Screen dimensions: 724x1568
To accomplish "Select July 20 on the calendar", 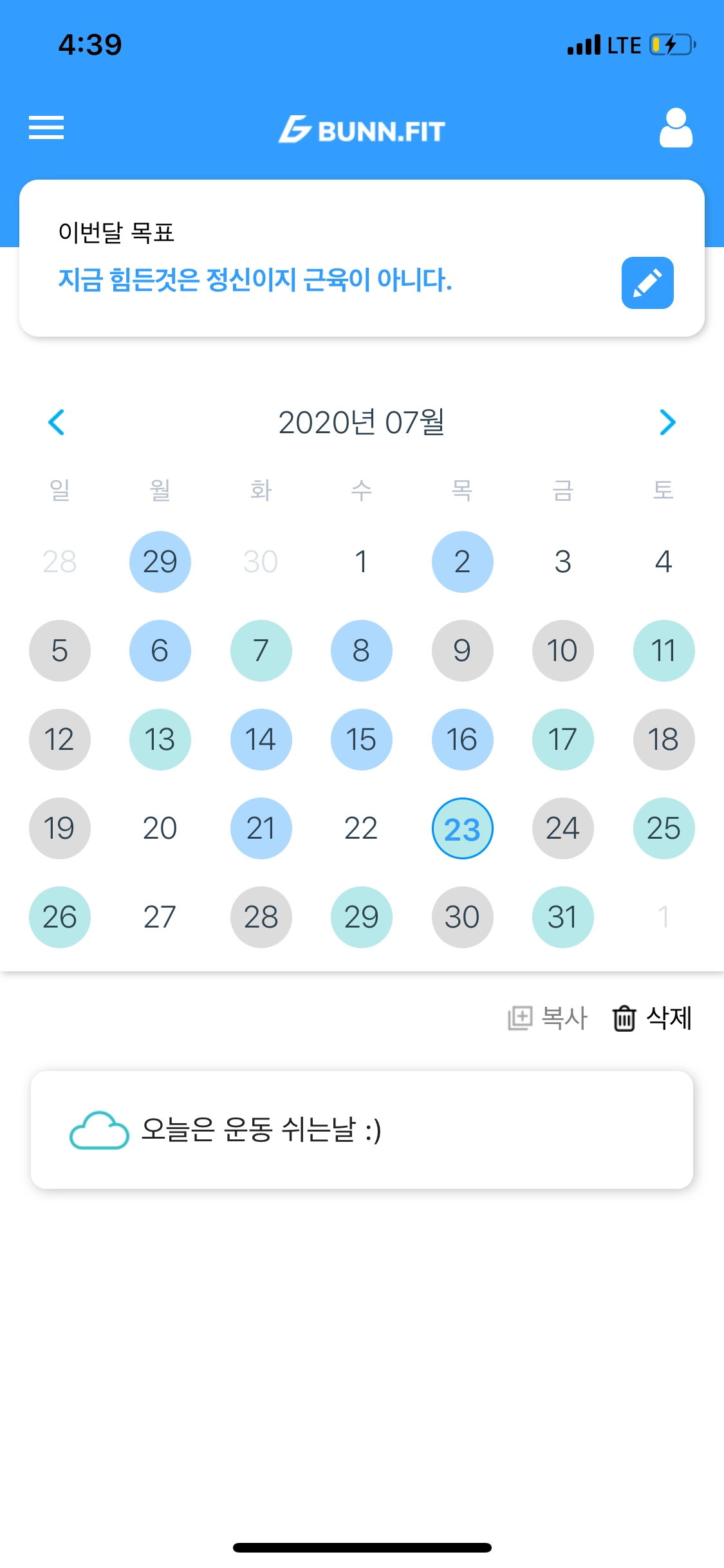I will pos(160,828).
